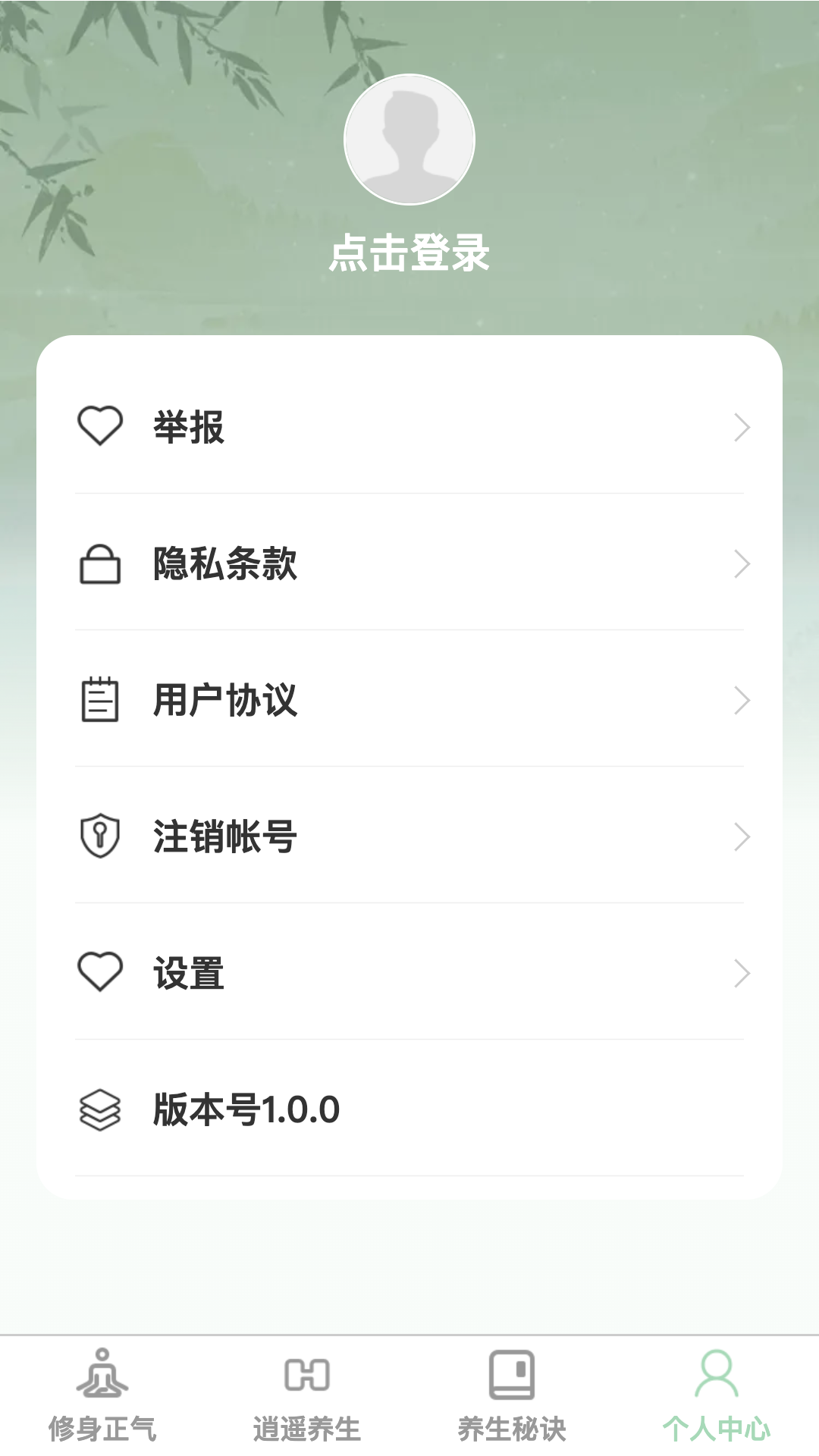Click the shield icon next to 注销帐号

100,836
